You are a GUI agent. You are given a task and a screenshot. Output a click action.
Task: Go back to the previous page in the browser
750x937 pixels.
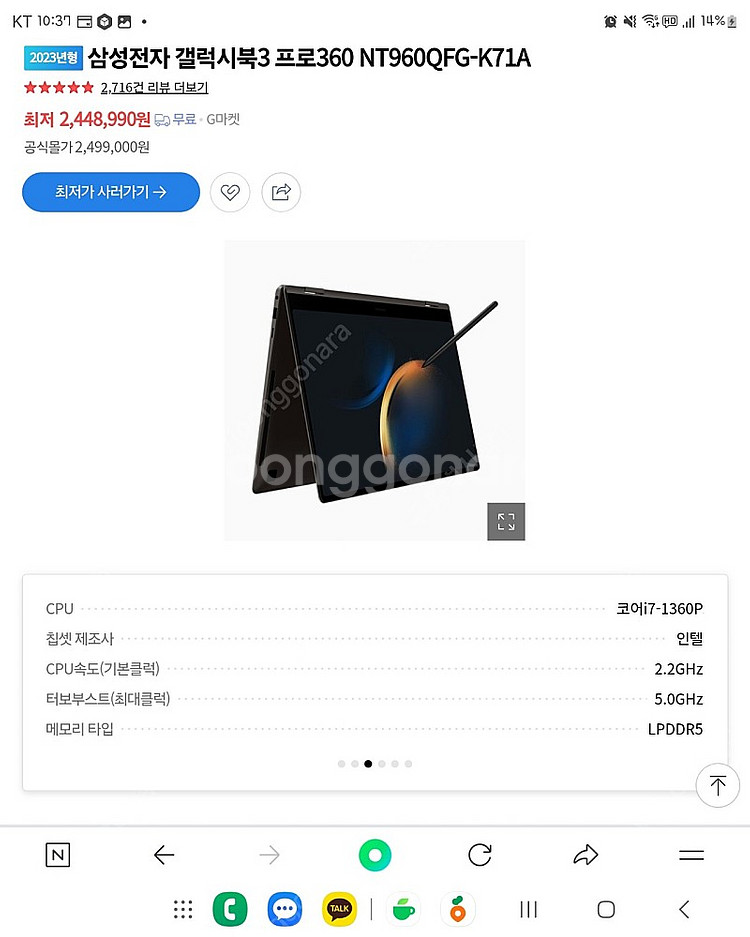tap(164, 855)
